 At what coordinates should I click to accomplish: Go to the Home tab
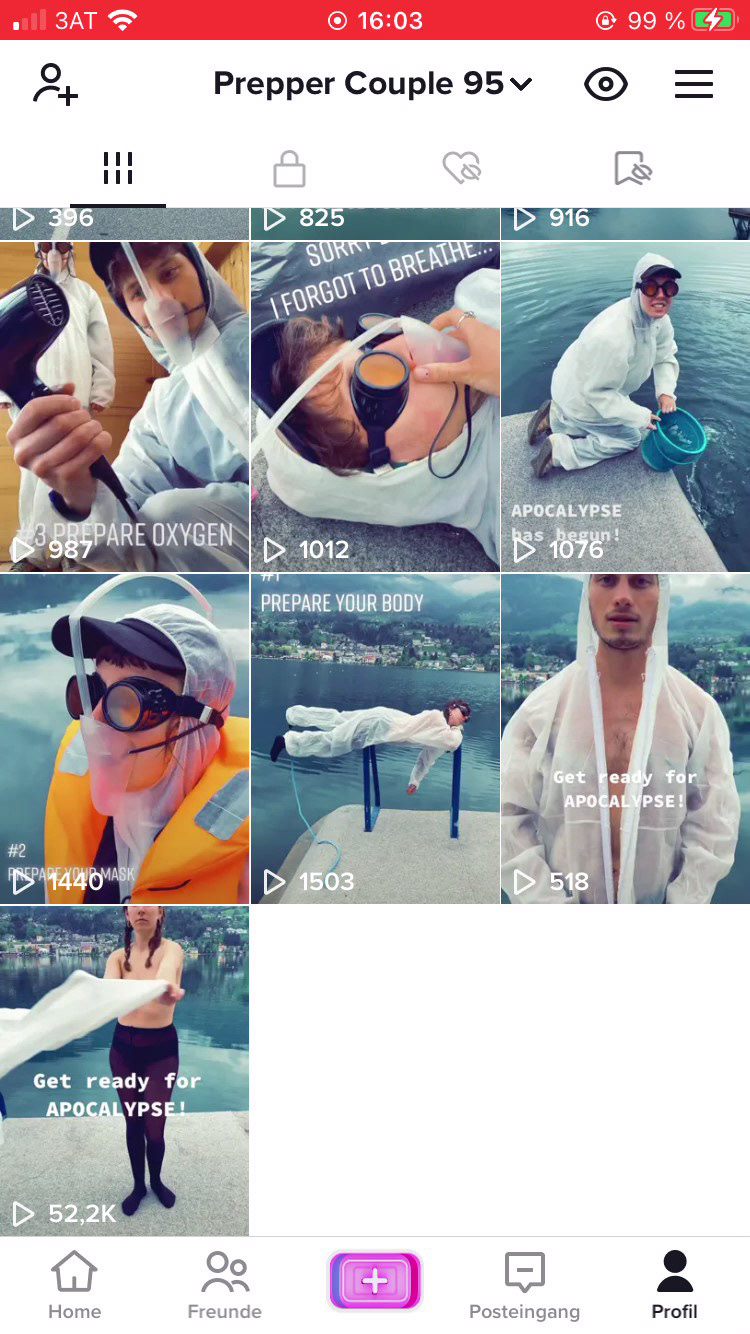pyautogui.click(x=75, y=1286)
